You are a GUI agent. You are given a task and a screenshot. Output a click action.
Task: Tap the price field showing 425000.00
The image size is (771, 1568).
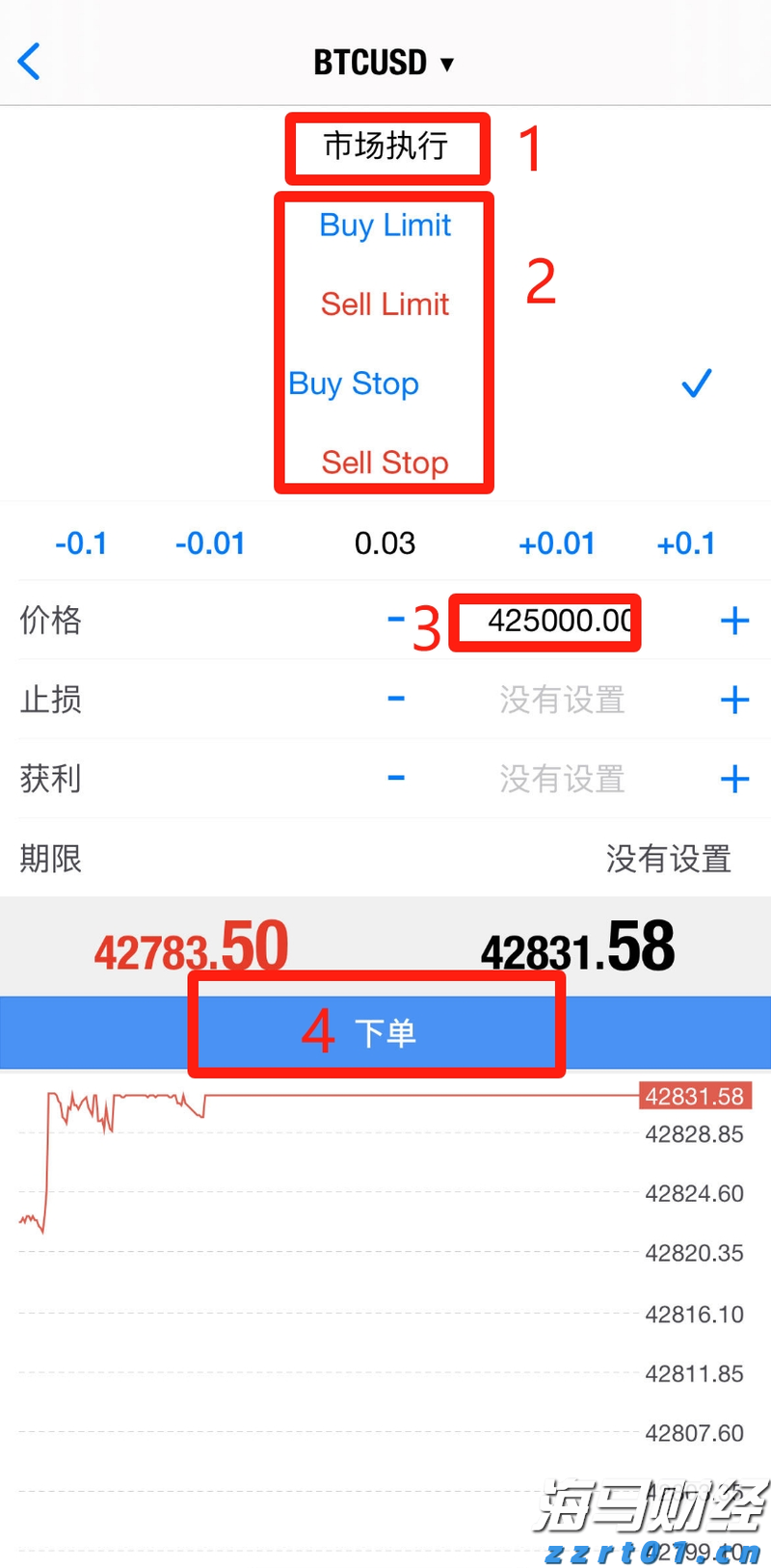(x=545, y=622)
